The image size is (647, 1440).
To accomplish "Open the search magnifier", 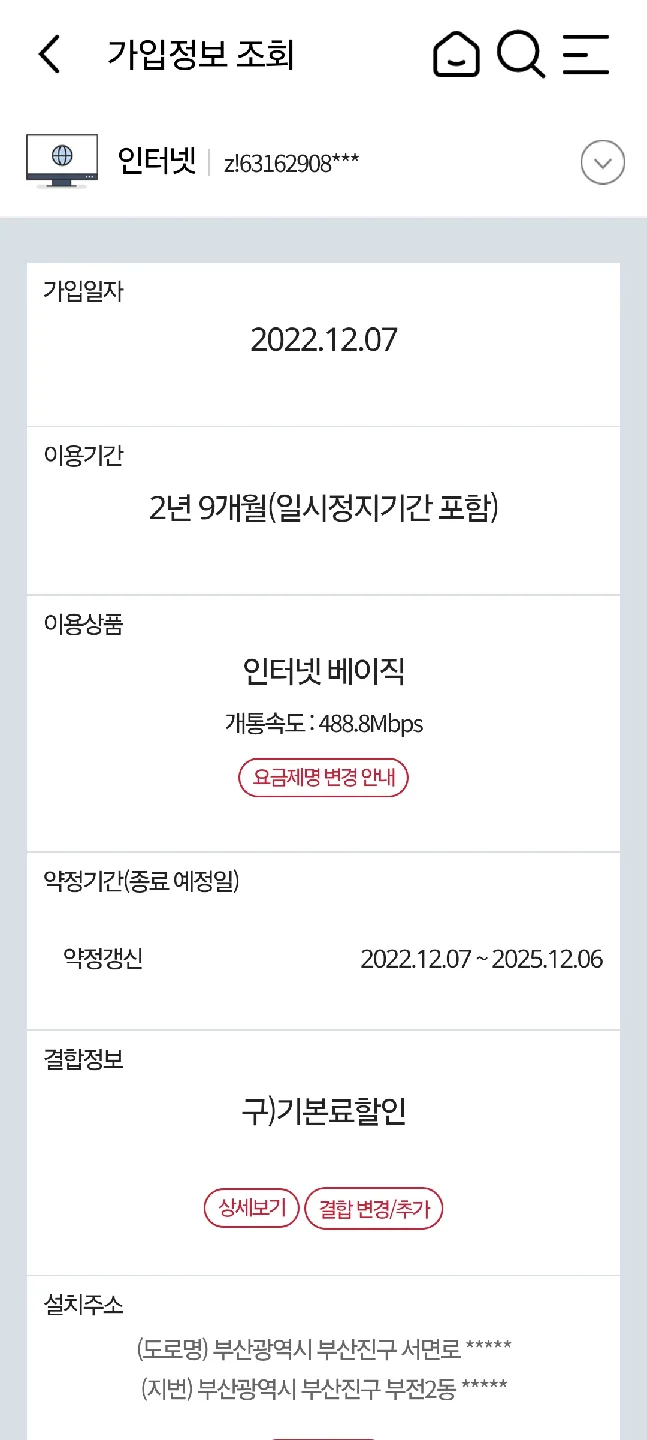I will pyautogui.click(x=520, y=54).
